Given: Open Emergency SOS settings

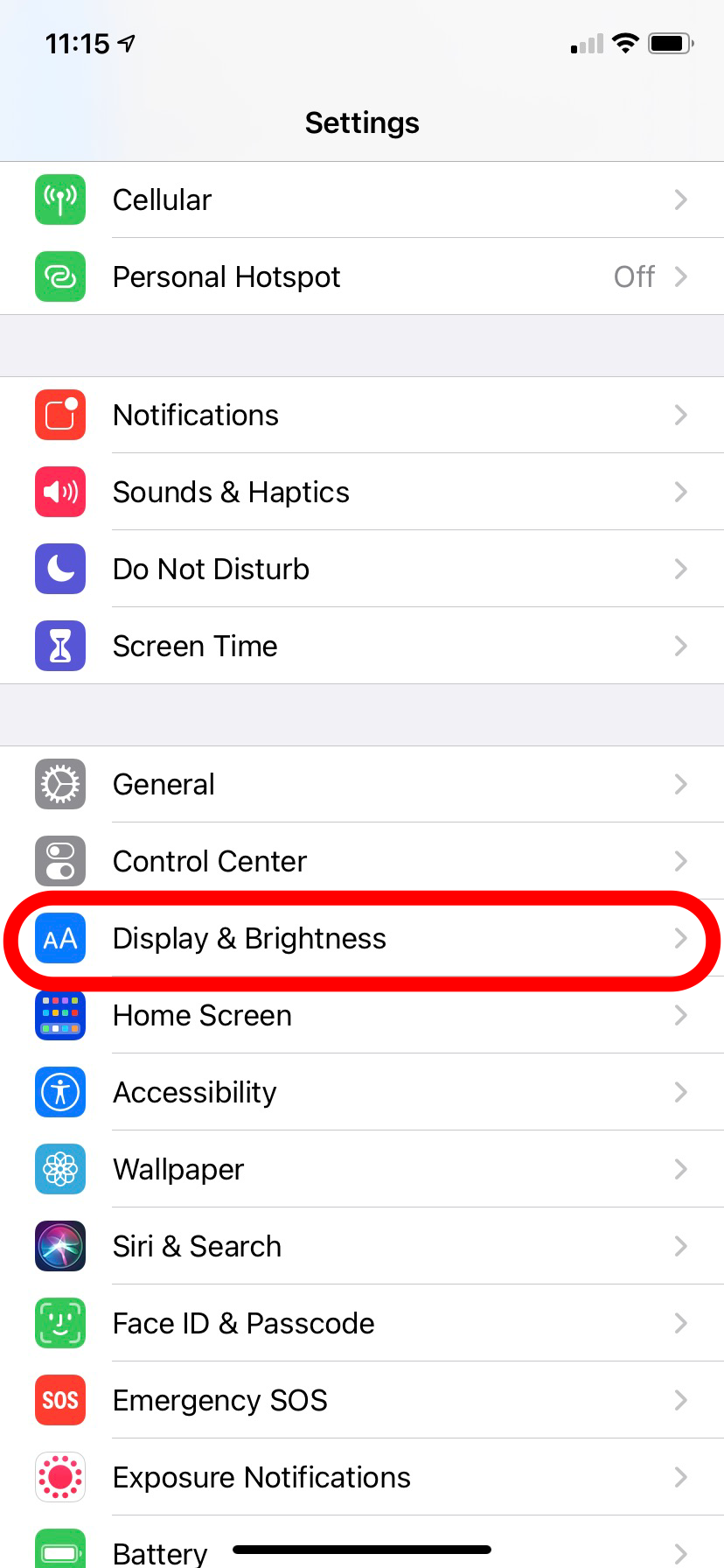Looking at the screenshot, I should (362, 1400).
